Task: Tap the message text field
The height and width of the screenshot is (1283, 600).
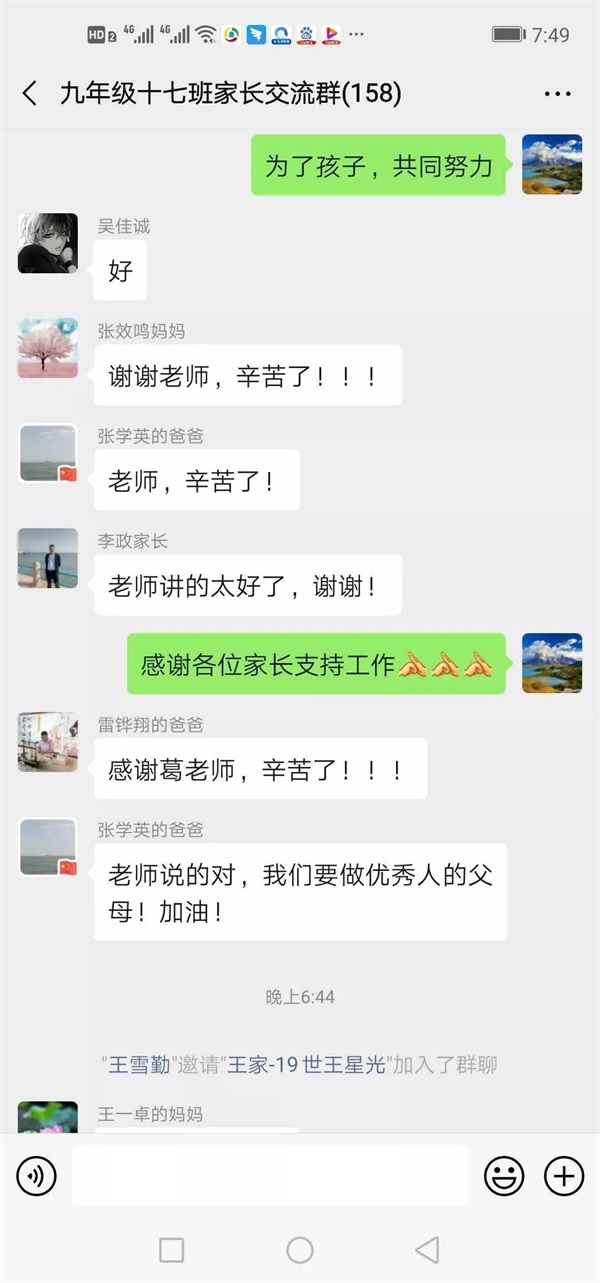Action: 270,1175
